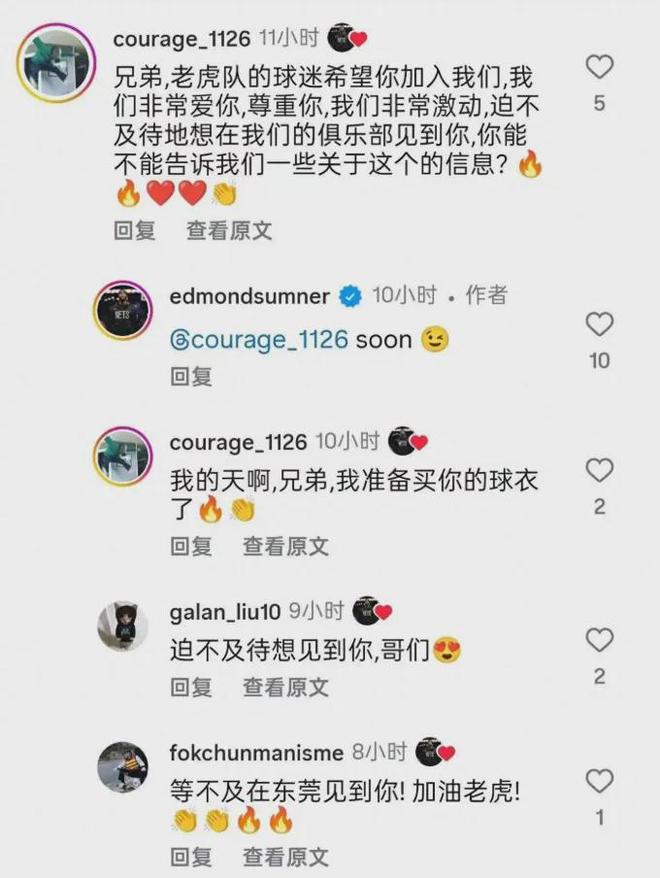
Task: Tap 查看原文 under the 老虎队的球迷 comment
Action: [x=229, y=230]
